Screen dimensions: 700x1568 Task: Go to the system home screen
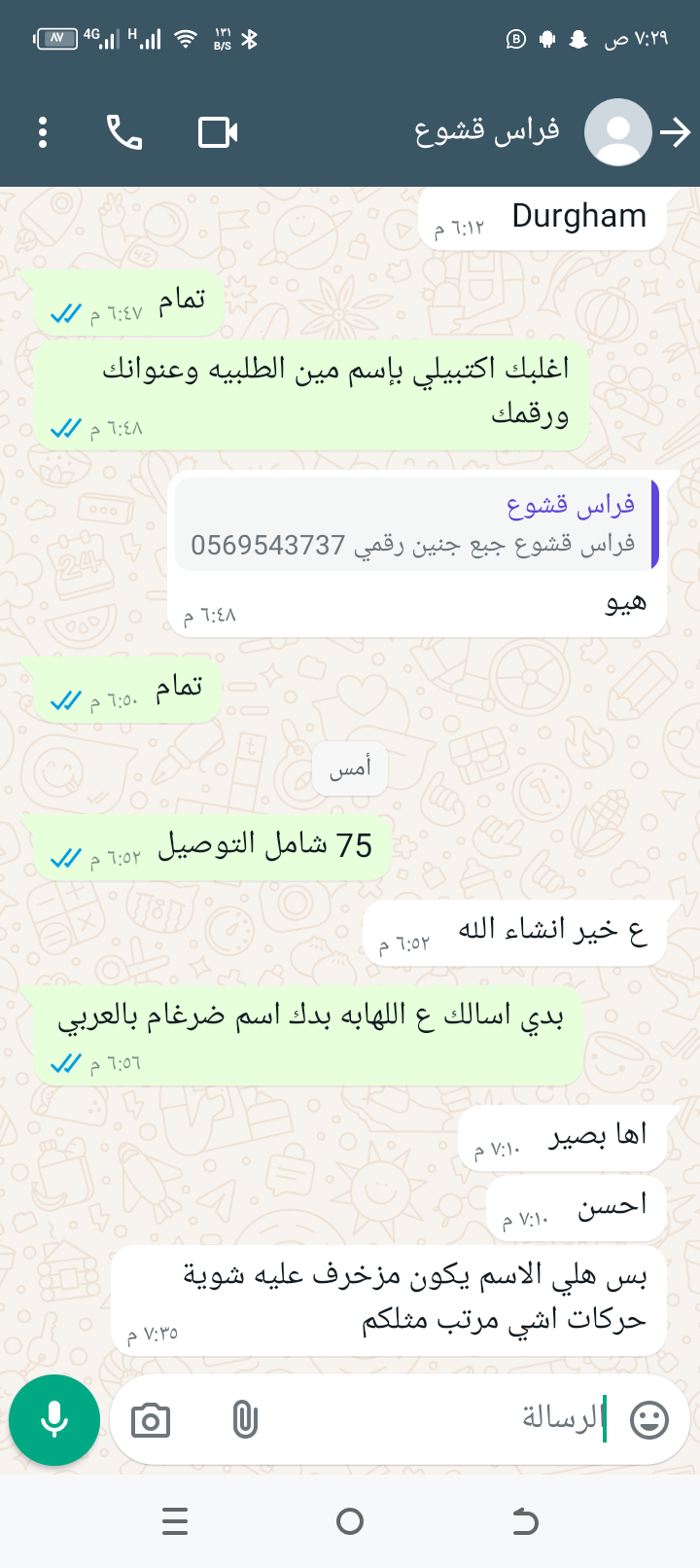(350, 1521)
